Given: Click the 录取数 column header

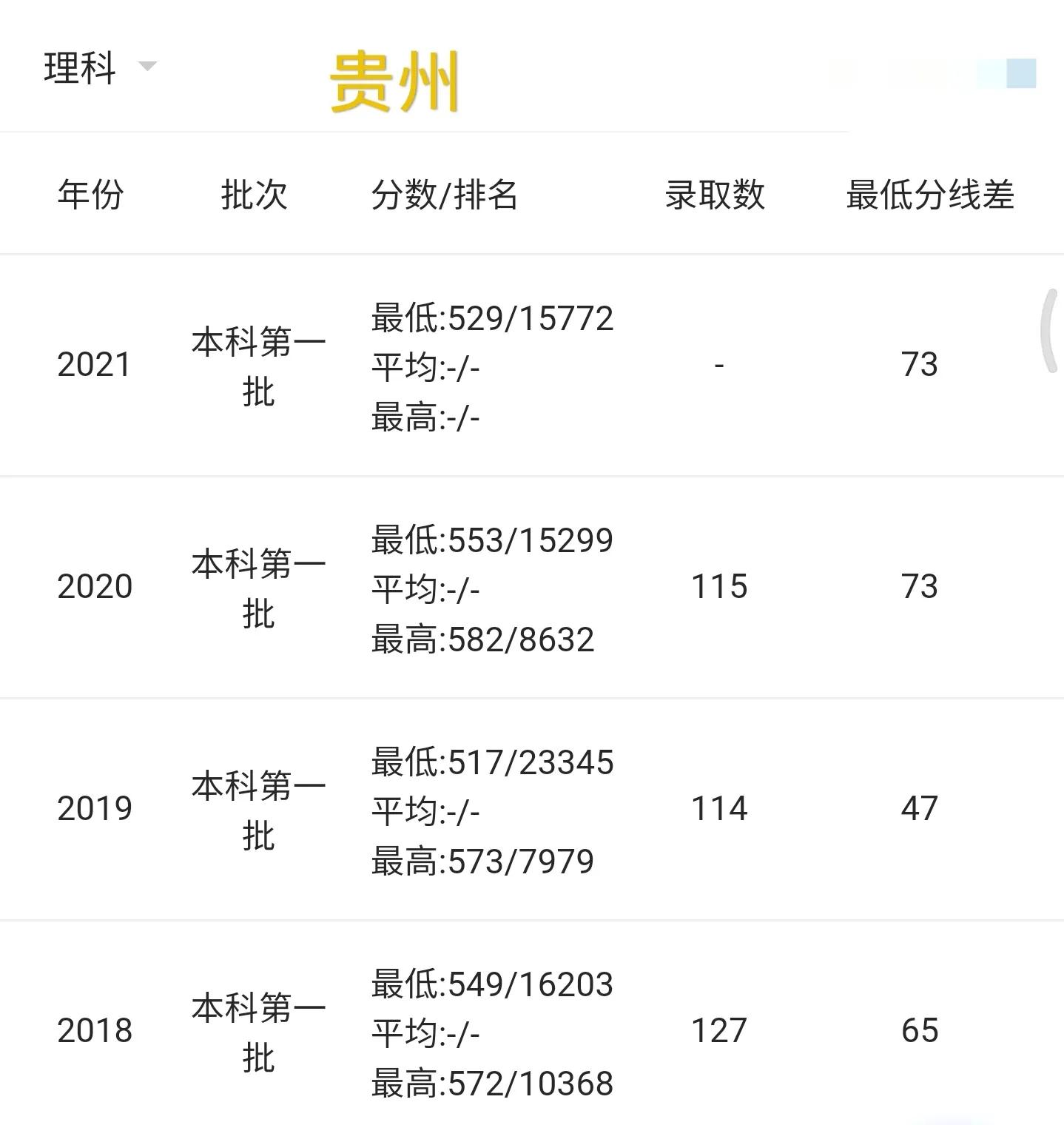Looking at the screenshot, I should coord(713,195).
